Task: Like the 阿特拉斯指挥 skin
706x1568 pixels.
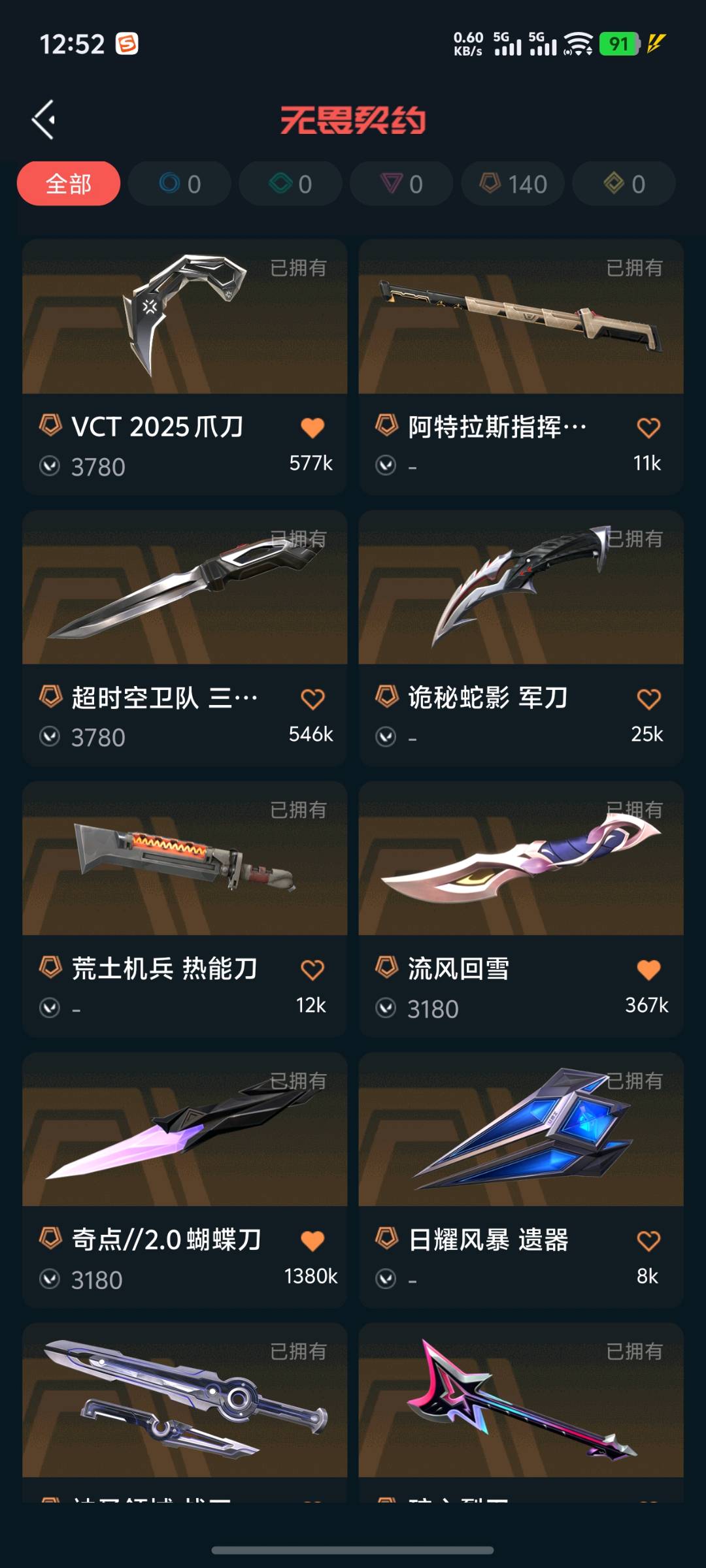Action: (648, 428)
